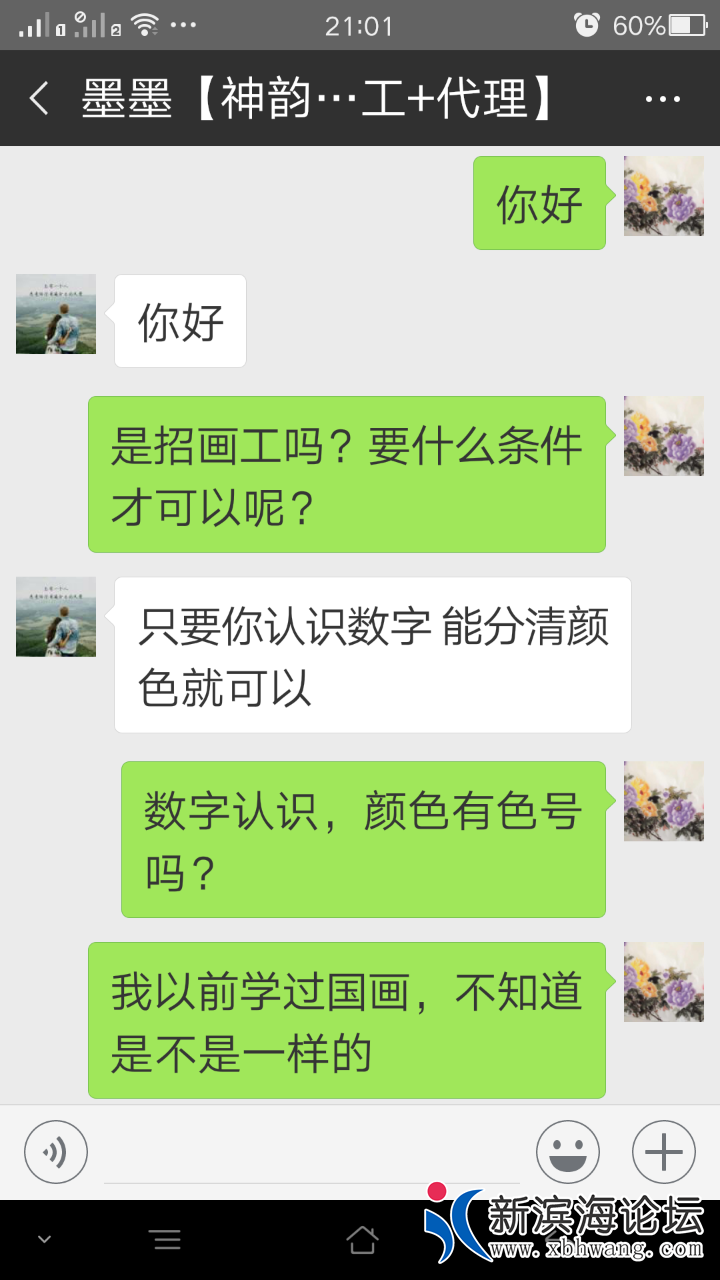
Task: Open the emoji sticker panel
Action: [568, 1152]
